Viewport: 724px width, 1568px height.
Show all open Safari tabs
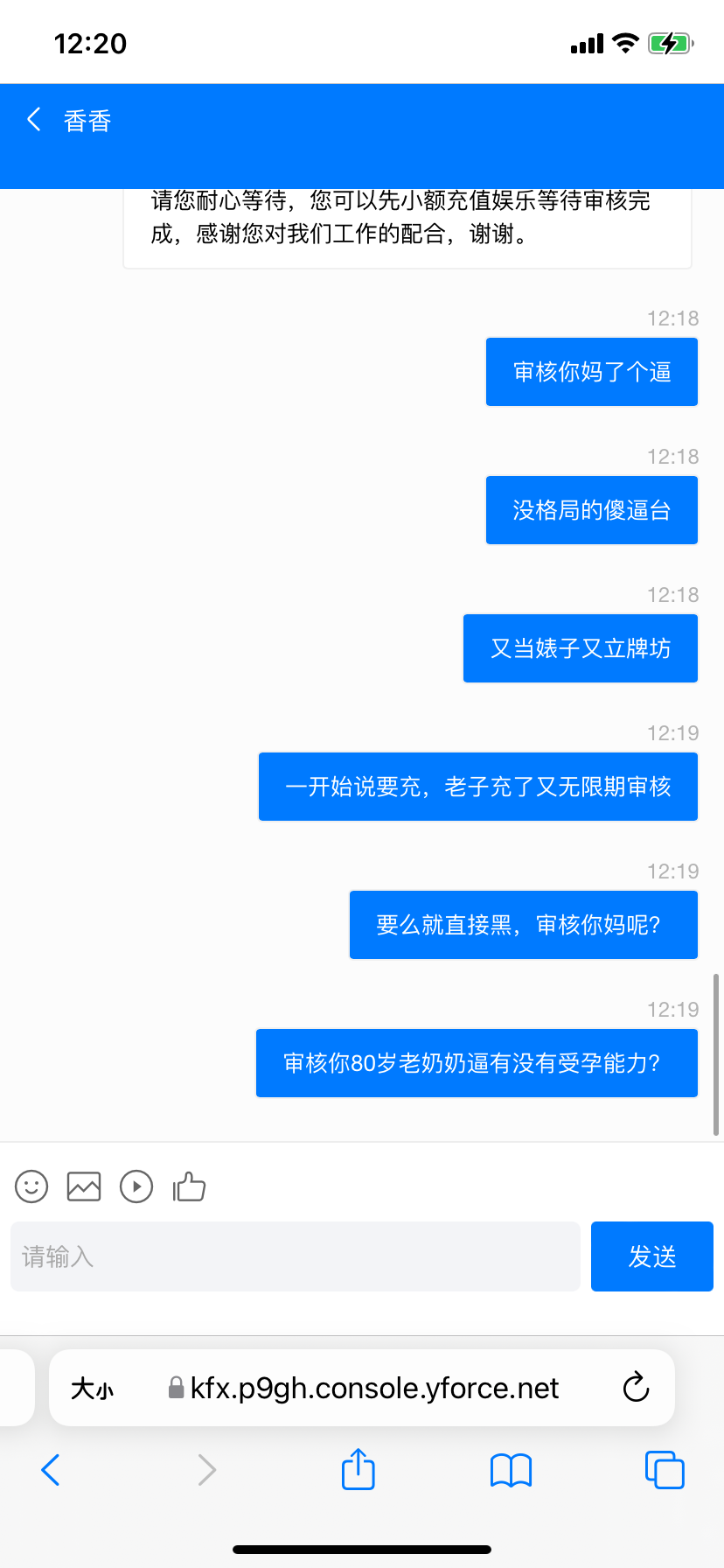(665, 1470)
